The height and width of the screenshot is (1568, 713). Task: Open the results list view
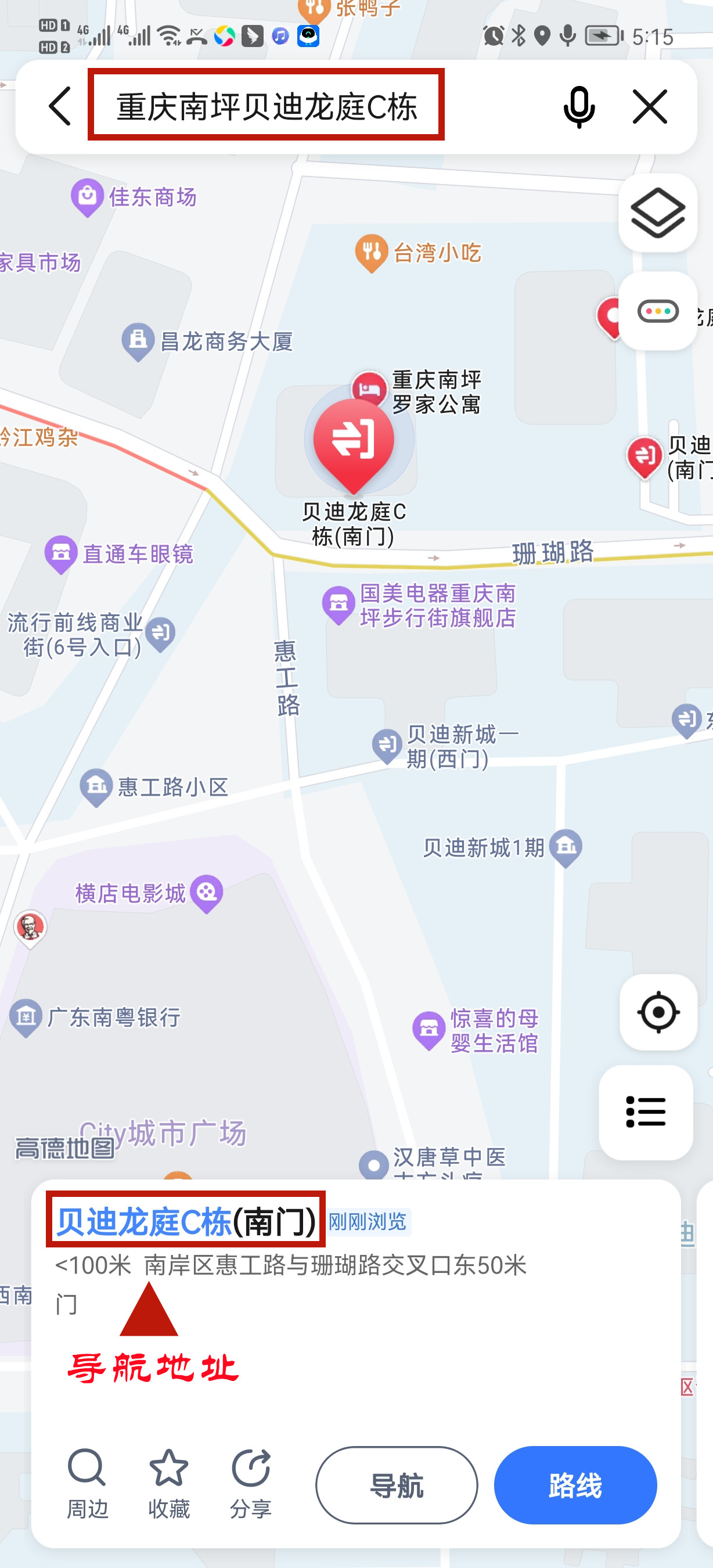coord(646,1112)
